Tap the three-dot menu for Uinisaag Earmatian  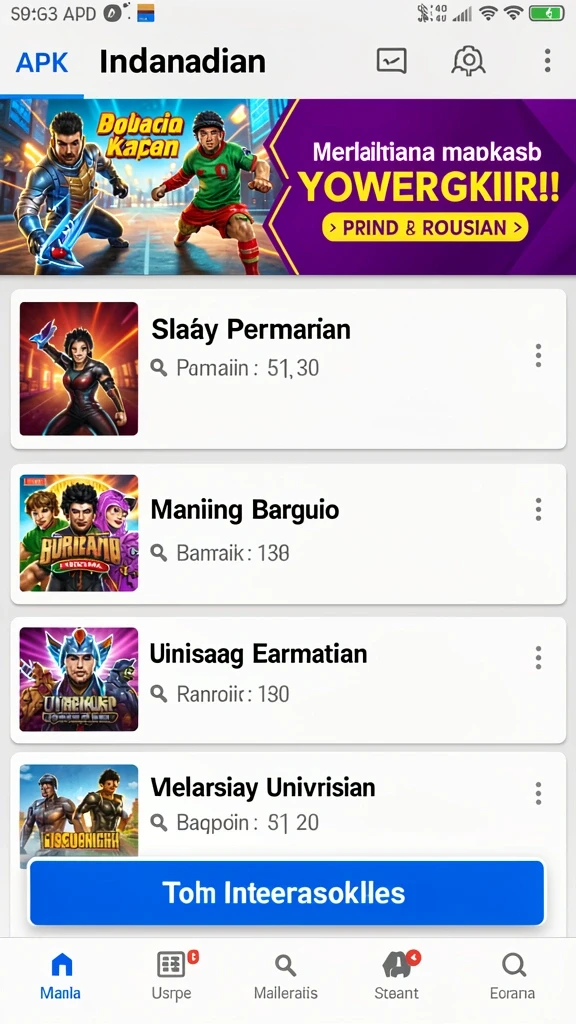[x=538, y=658]
